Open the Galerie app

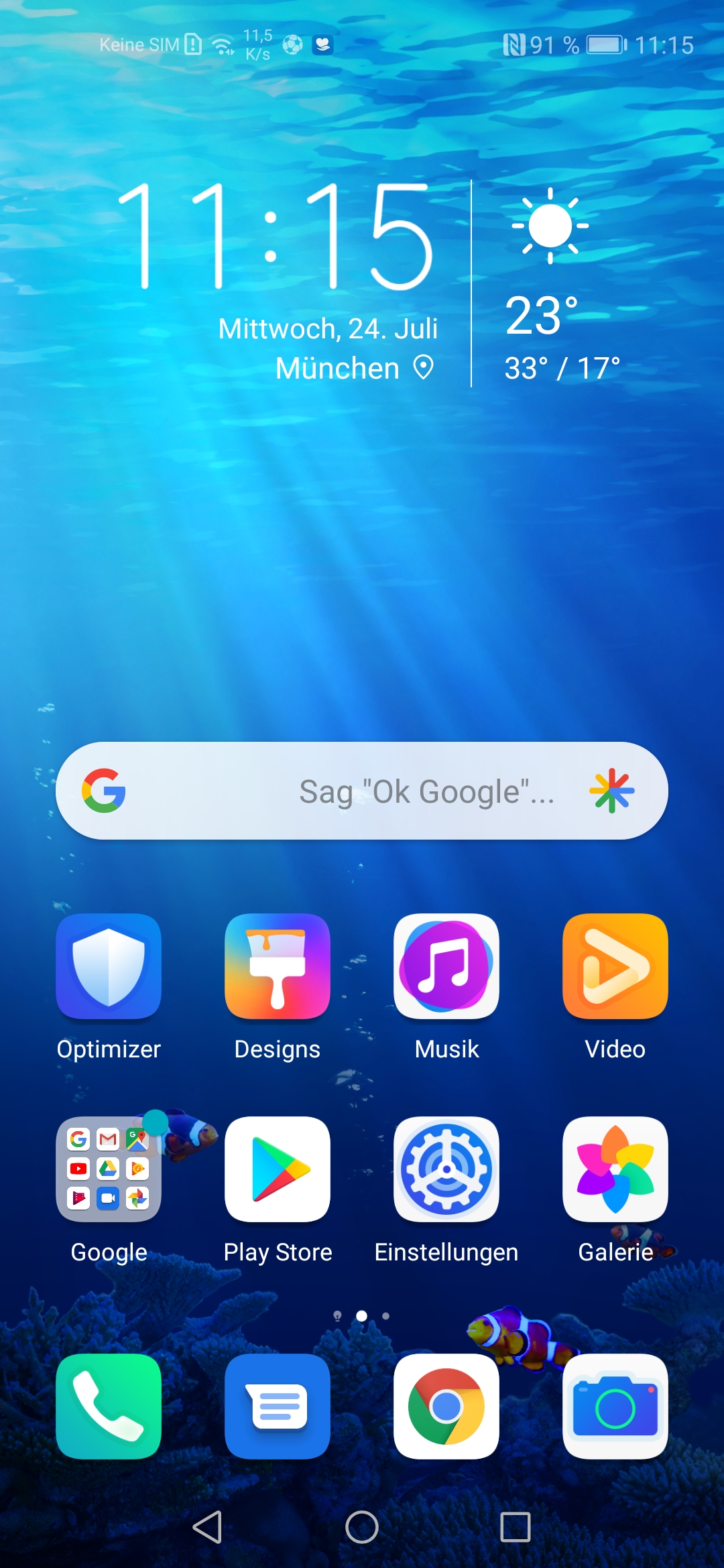[615, 1169]
